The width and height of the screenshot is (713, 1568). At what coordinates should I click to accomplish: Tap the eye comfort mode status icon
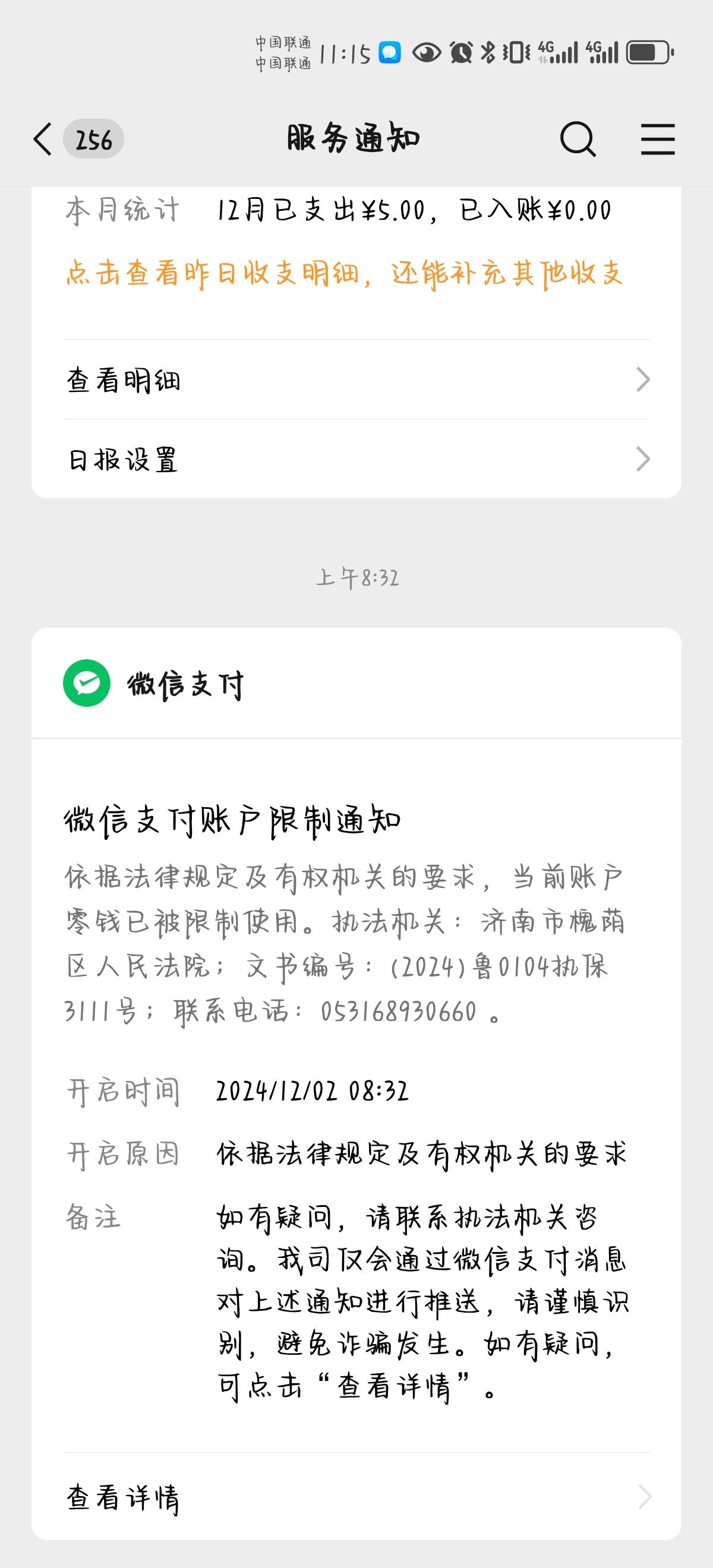[x=426, y=53]
